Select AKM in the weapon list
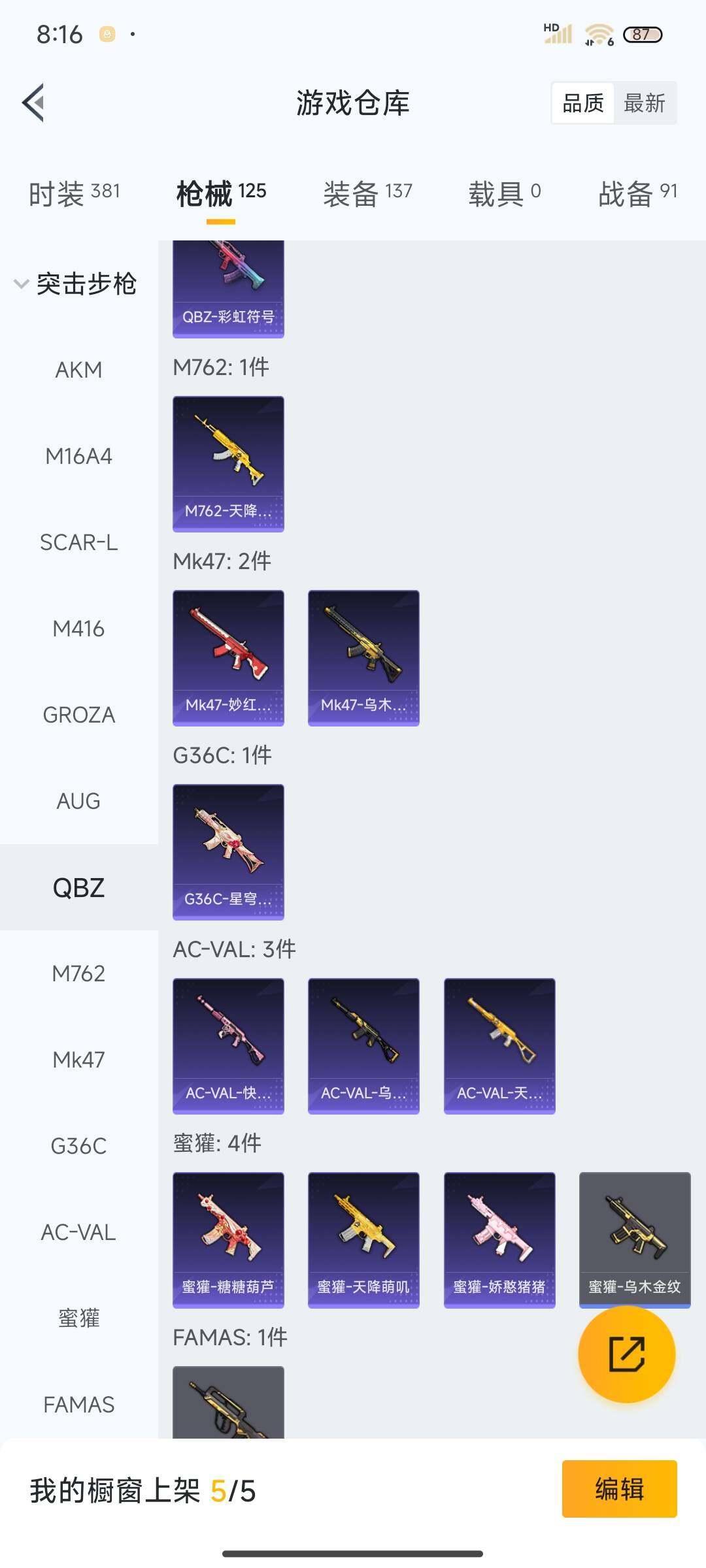This screenshot has height=1568, width=706. pyautogui.click(x=78, y=370)
